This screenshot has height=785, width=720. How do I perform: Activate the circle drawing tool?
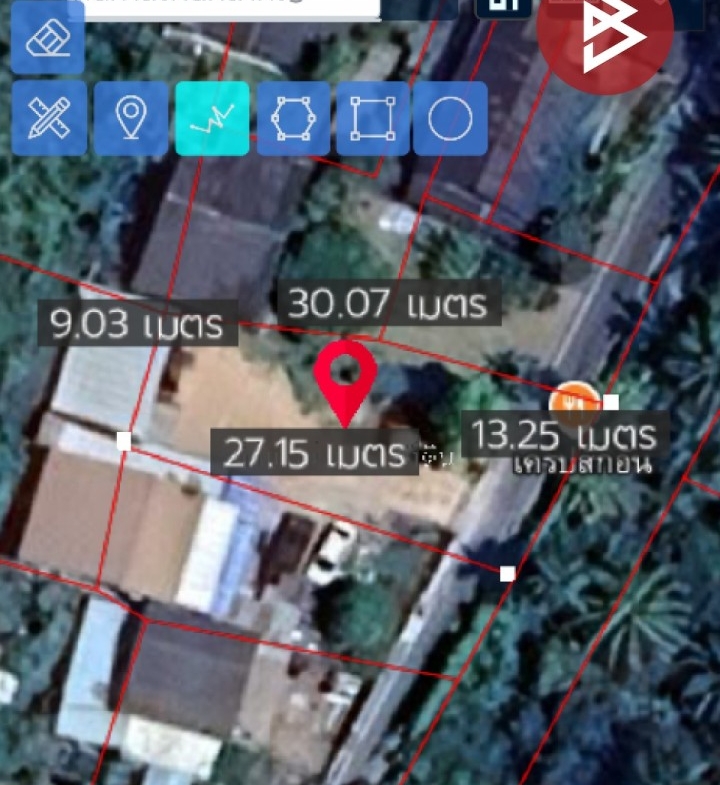(x=450, y=119)
